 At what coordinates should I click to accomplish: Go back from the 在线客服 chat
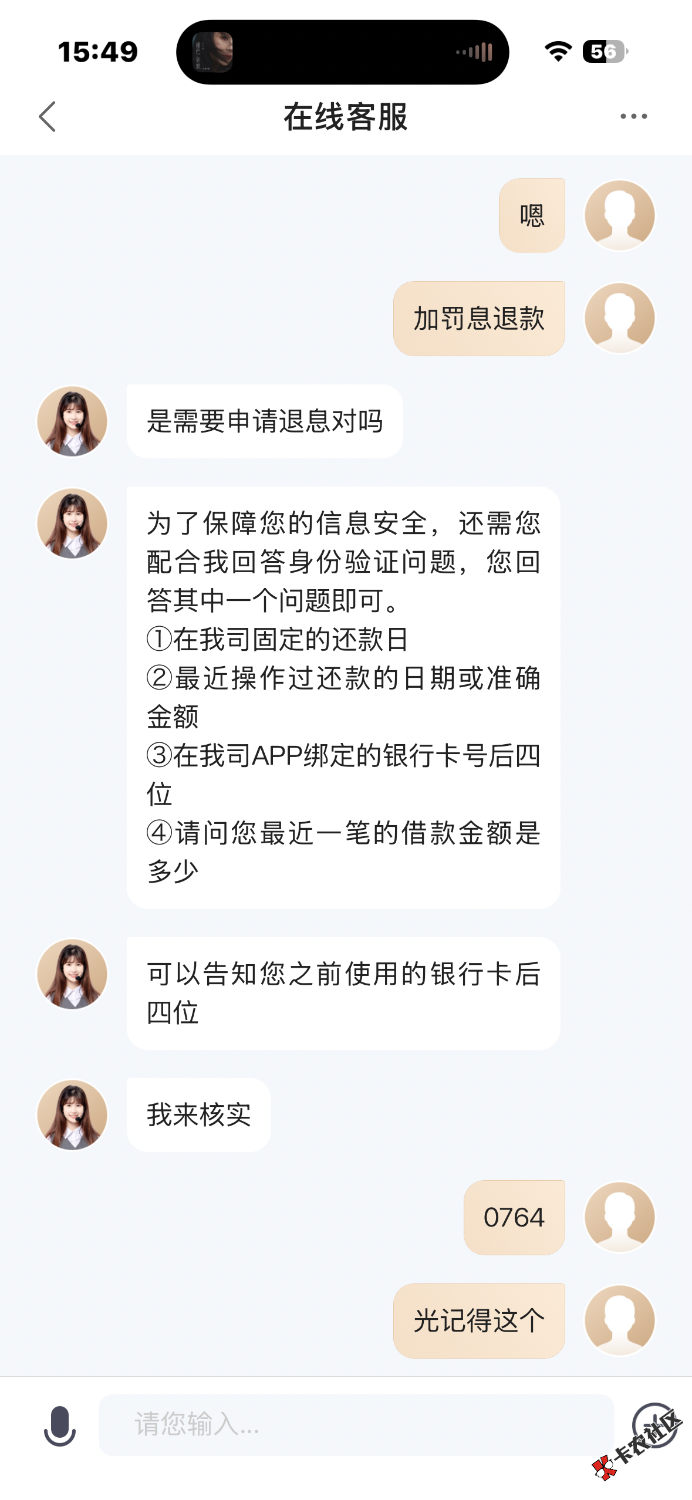tap(47, 117)
